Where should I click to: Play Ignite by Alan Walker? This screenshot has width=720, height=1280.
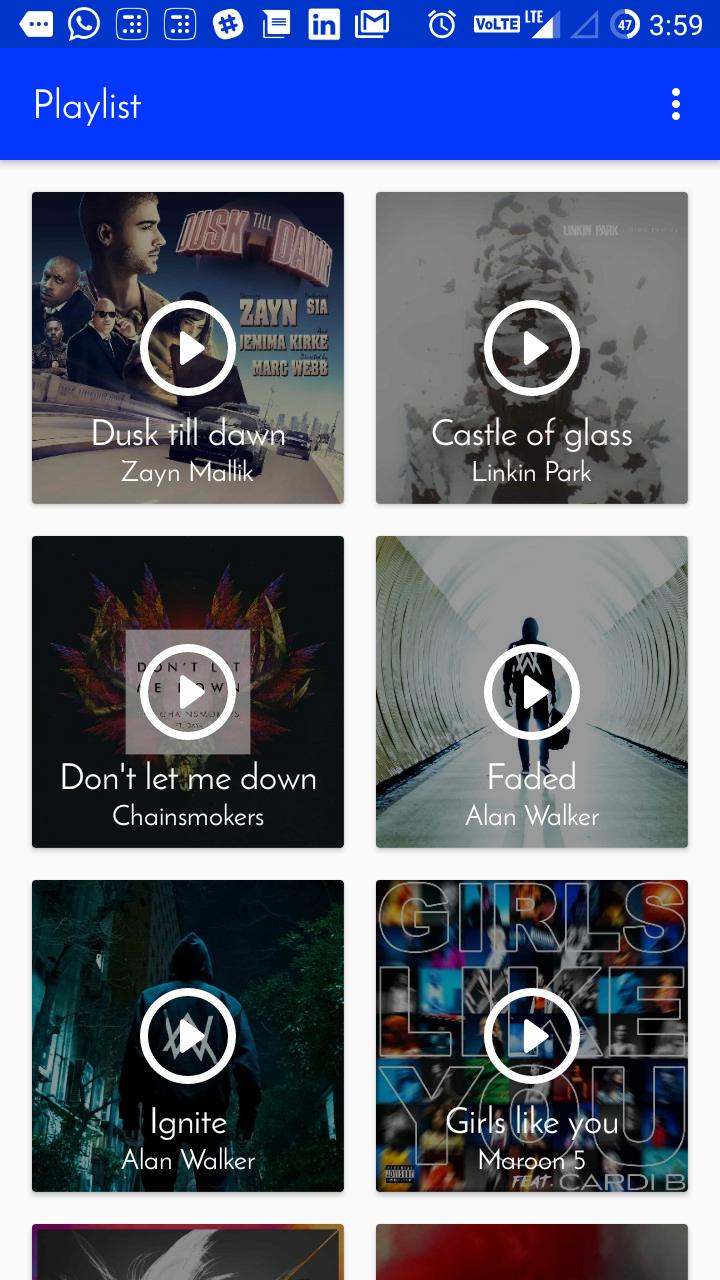188,1036
